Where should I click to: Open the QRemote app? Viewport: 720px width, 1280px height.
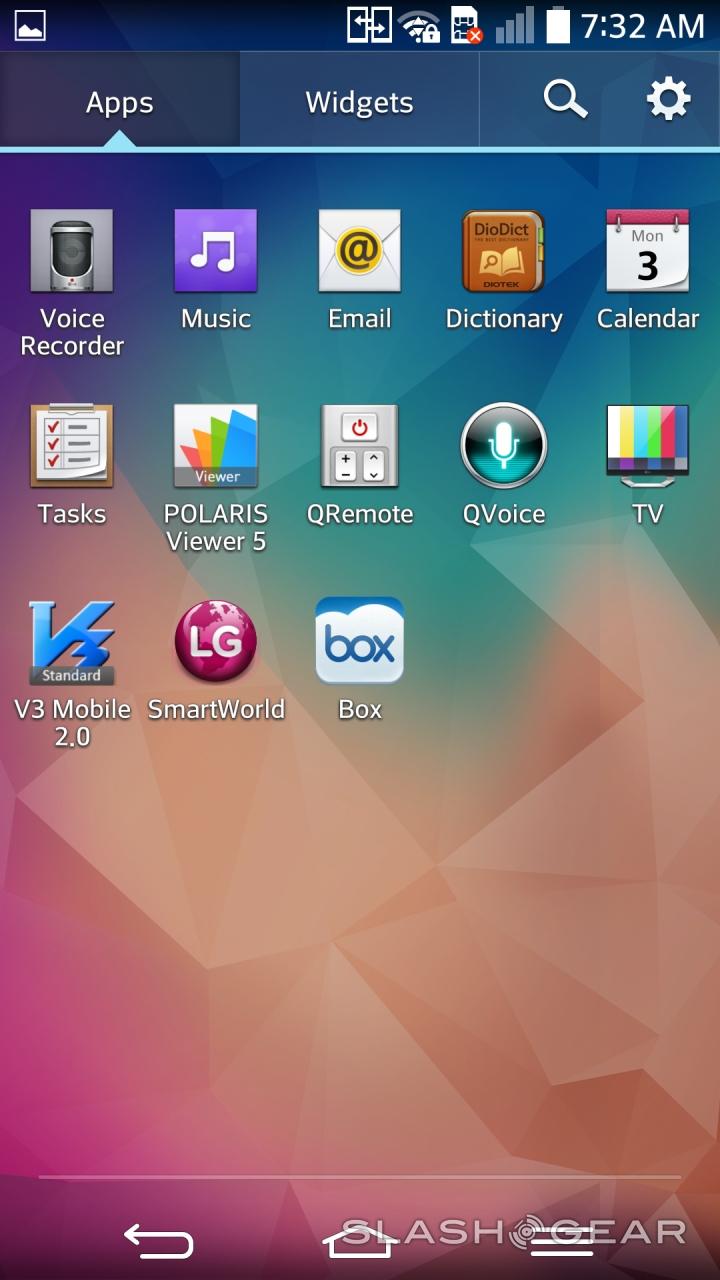coord(360,446)
